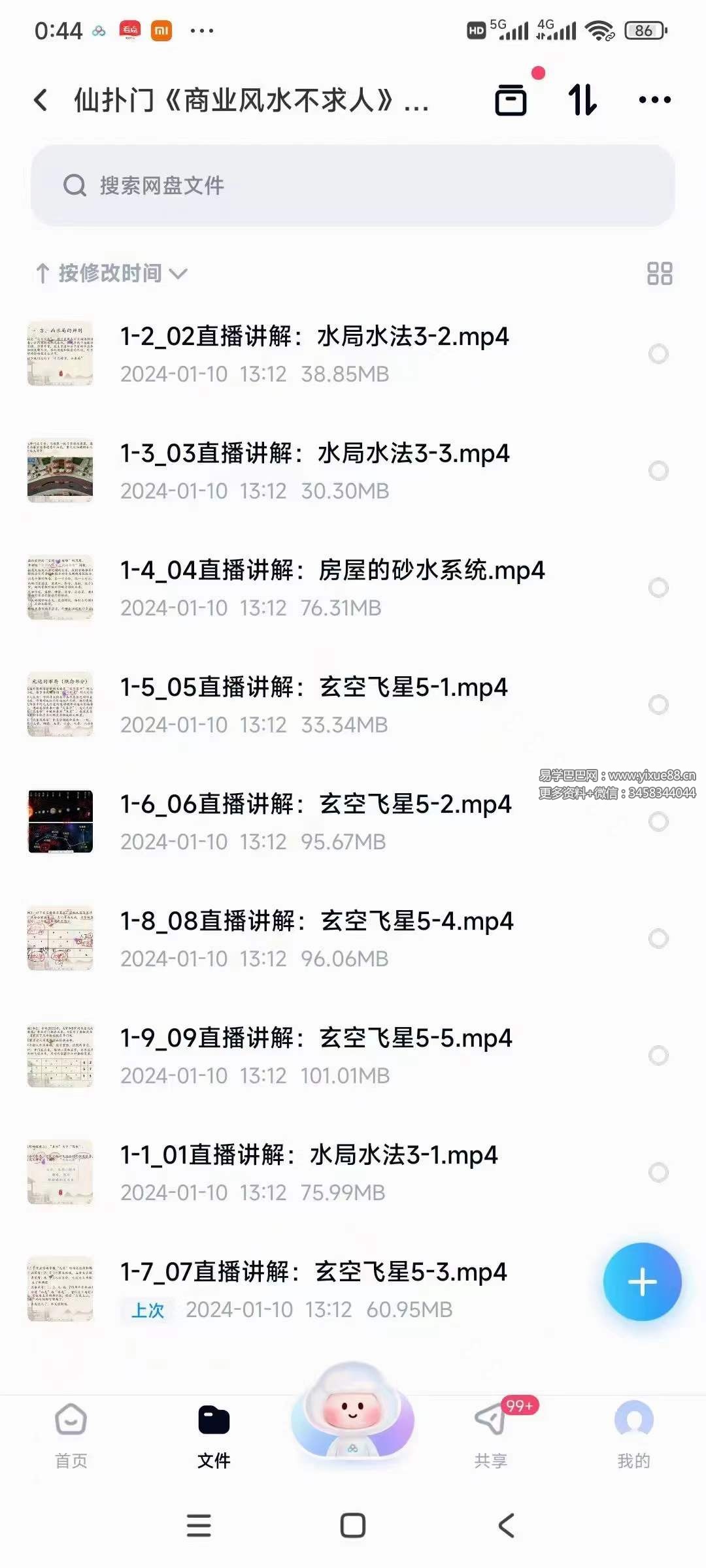The width and height of the screenshot is (706, 1568).
Task: Tap the back arrow in the title bar
Action: click(x=41, y=99)
